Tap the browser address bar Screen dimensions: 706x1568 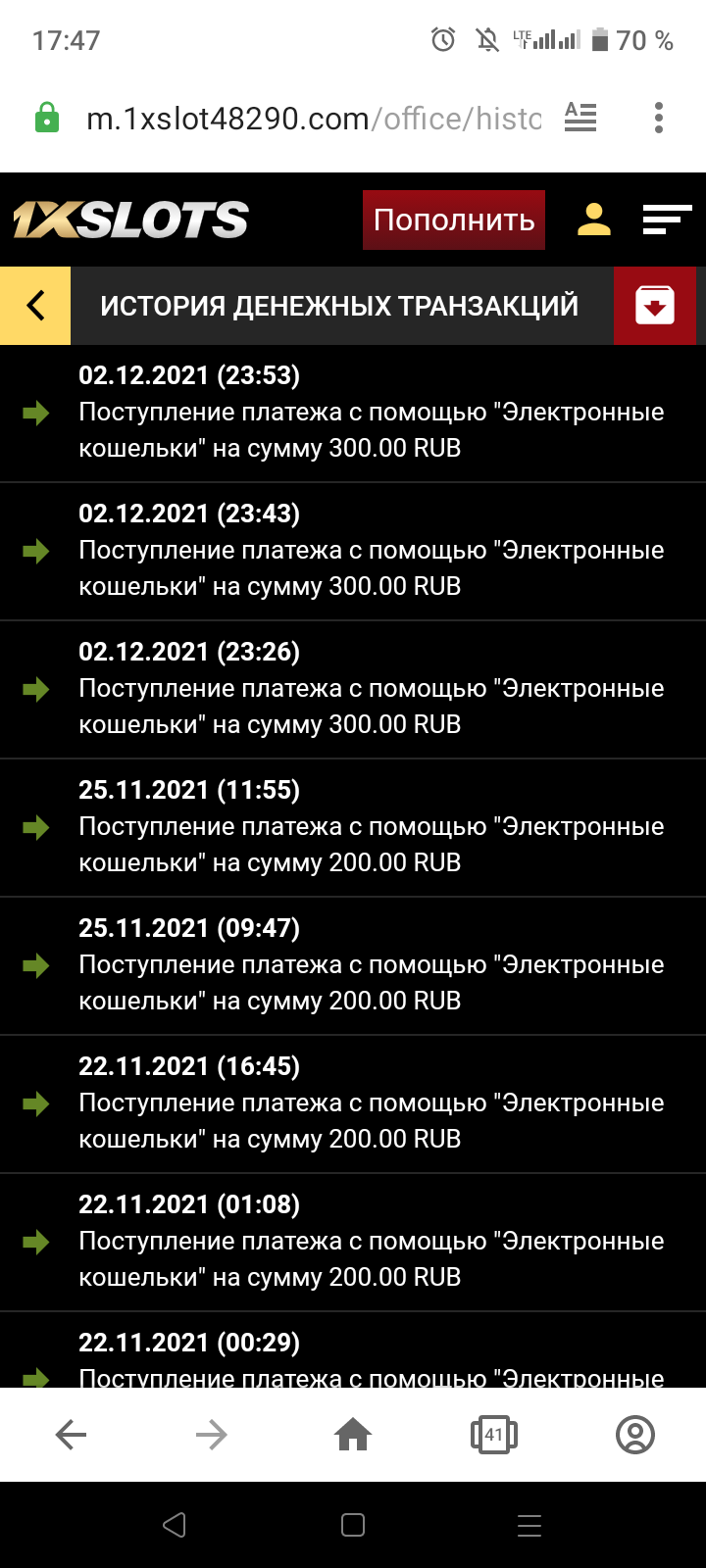(314, 119)
